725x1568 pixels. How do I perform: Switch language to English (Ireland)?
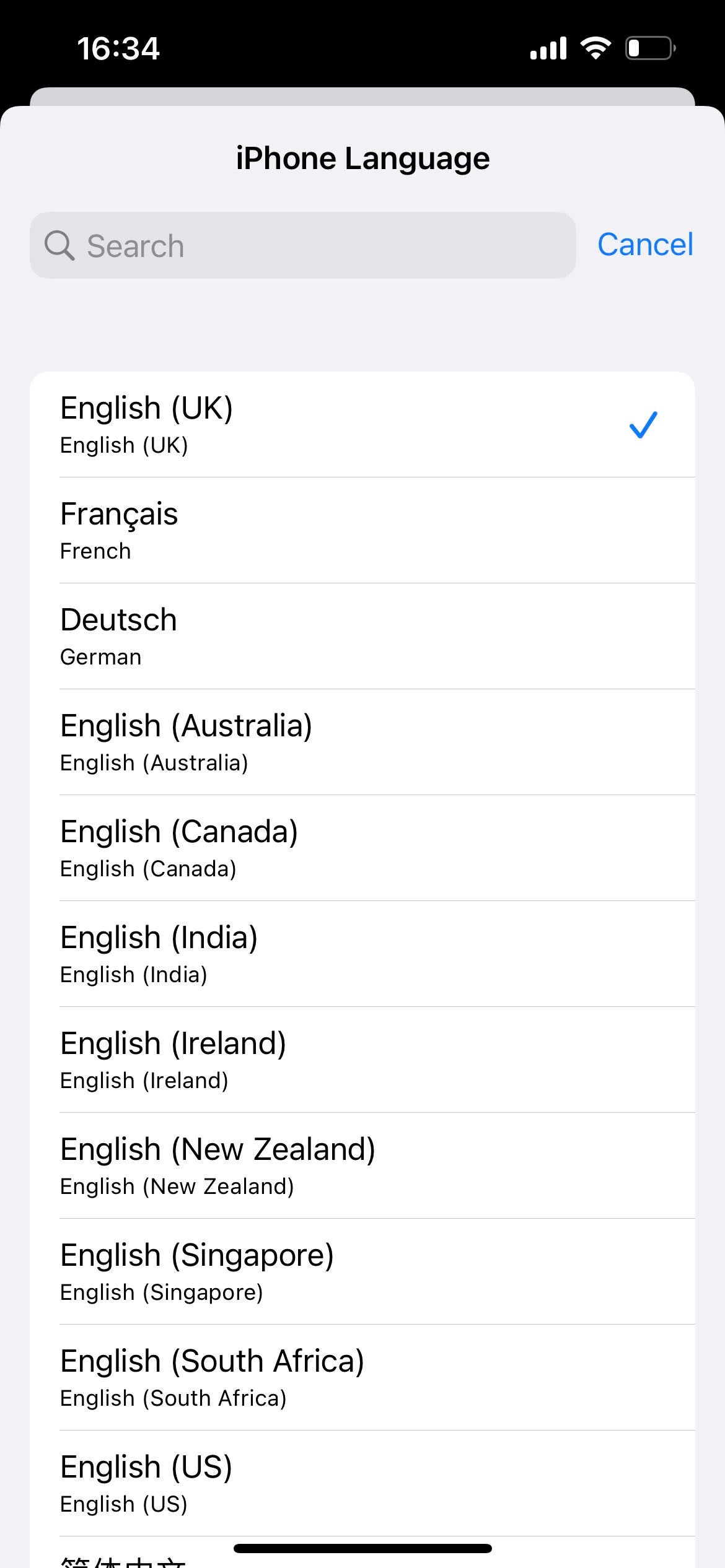coord(362,1060)
